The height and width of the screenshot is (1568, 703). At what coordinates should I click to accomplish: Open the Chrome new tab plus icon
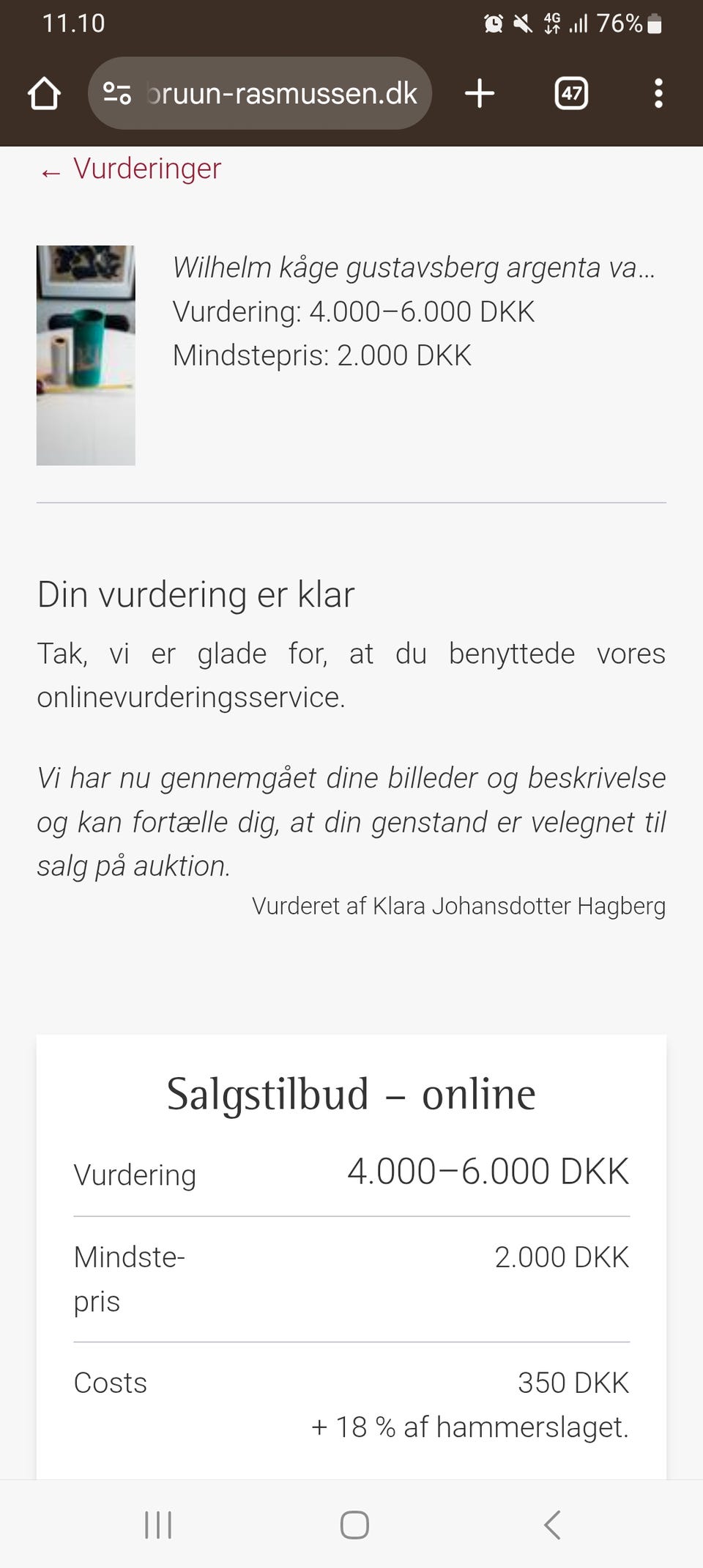point(480,93)
